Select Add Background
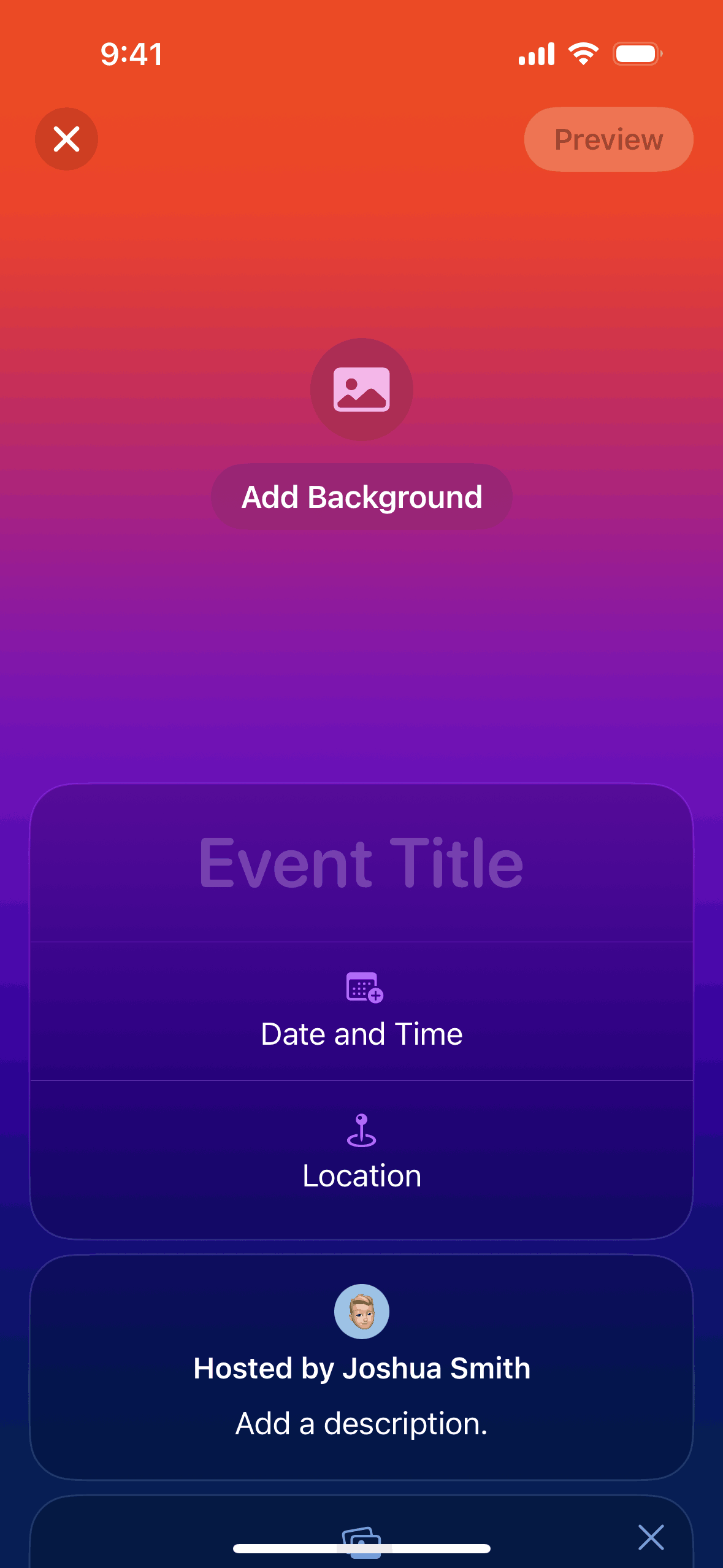The height and width of the screenshot is (1568, 723). tap(361, 497)
